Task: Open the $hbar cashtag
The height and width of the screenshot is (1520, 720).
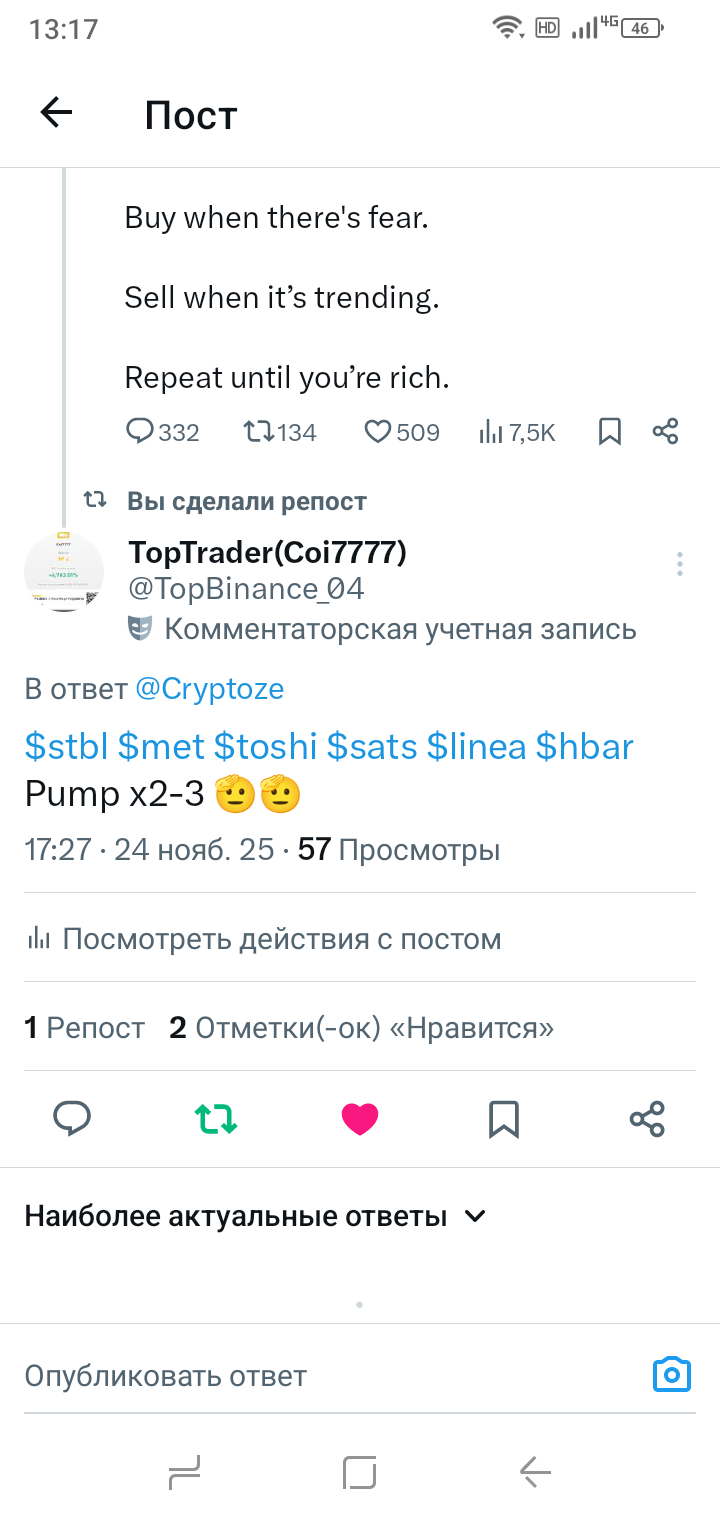Action: pos(584,746)
